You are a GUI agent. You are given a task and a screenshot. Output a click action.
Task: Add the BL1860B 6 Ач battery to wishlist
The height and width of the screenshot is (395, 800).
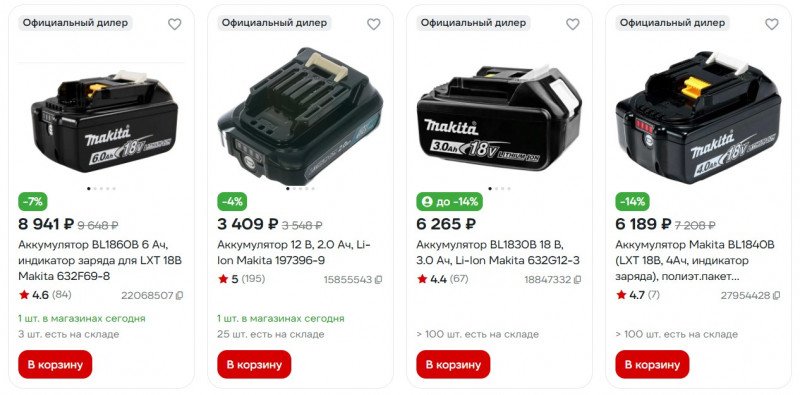(174, 24)
